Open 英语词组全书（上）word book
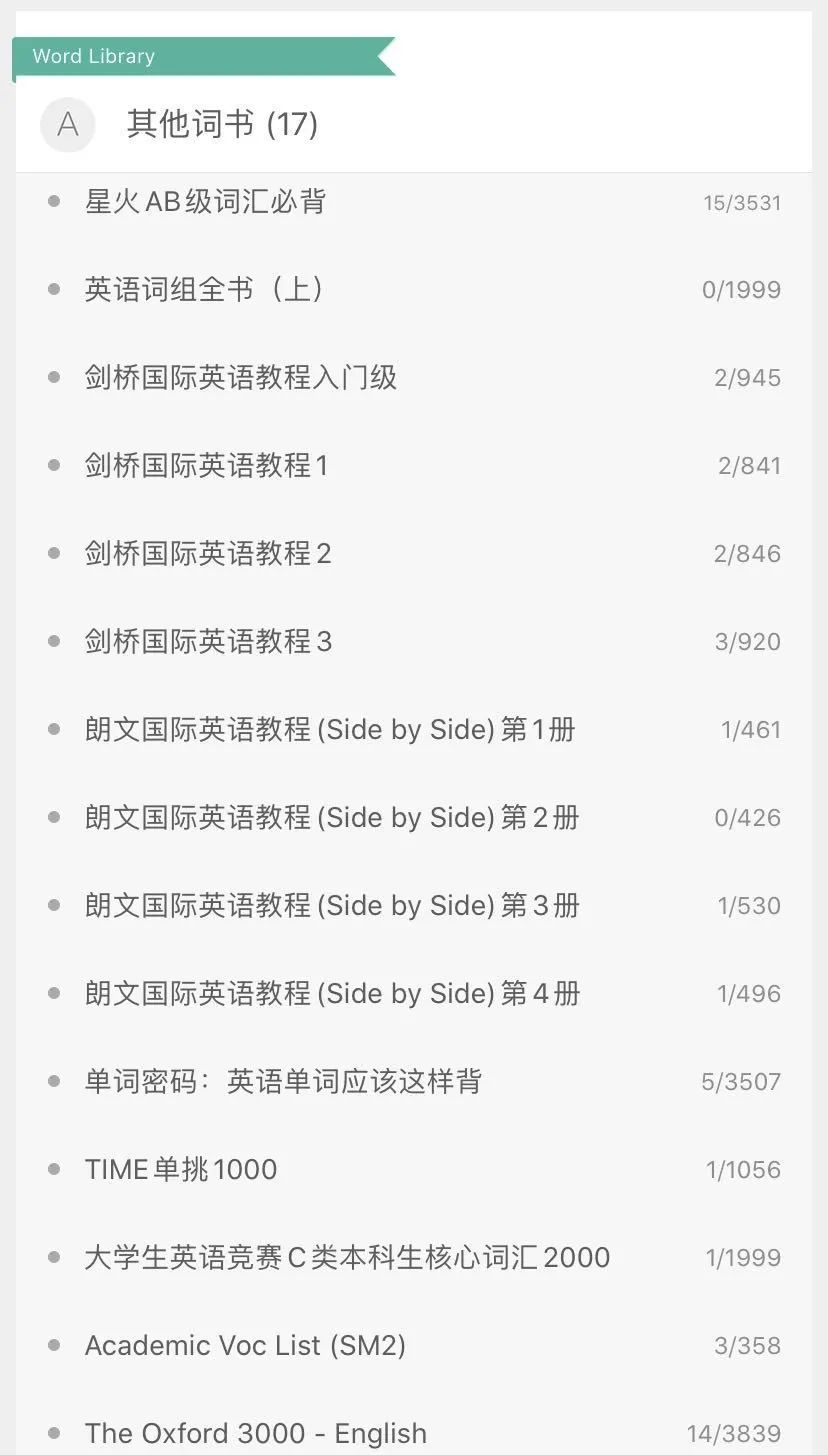 tap(206, 290)
